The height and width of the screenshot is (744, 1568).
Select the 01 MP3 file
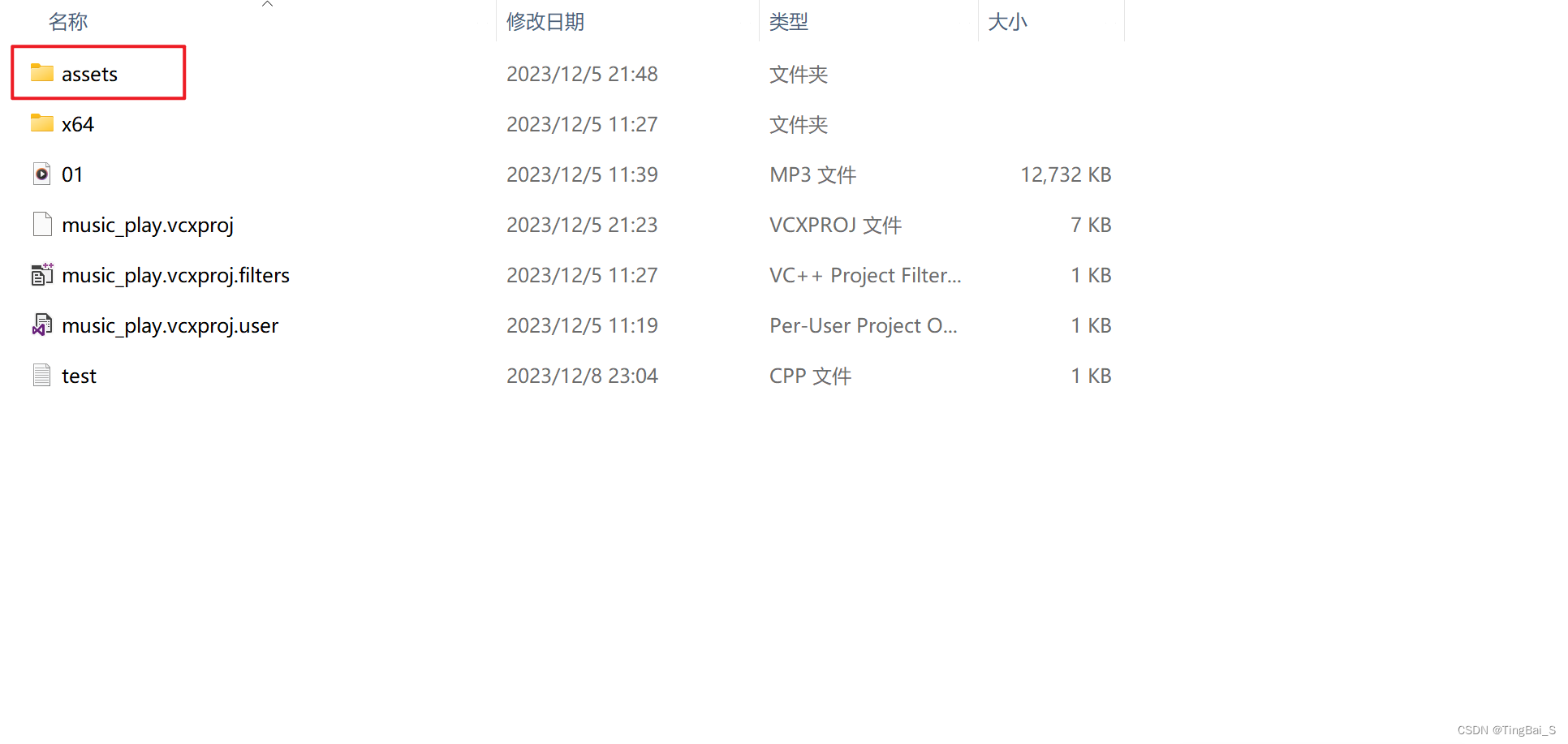point(71,174)
